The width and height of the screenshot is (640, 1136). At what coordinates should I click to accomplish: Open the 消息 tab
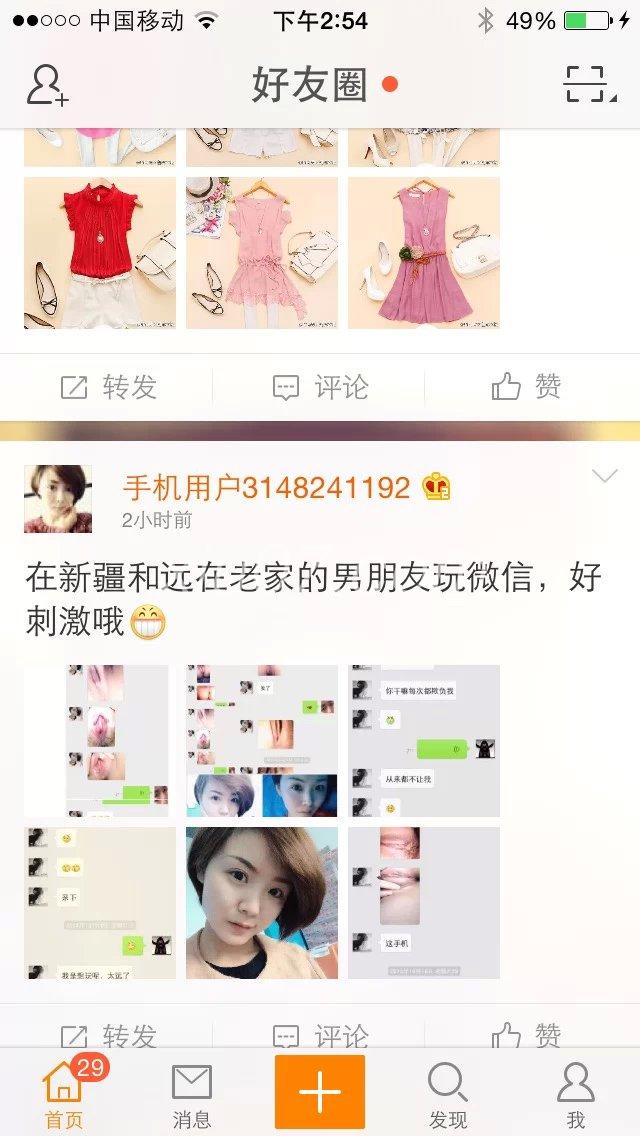coord(191,1093)
